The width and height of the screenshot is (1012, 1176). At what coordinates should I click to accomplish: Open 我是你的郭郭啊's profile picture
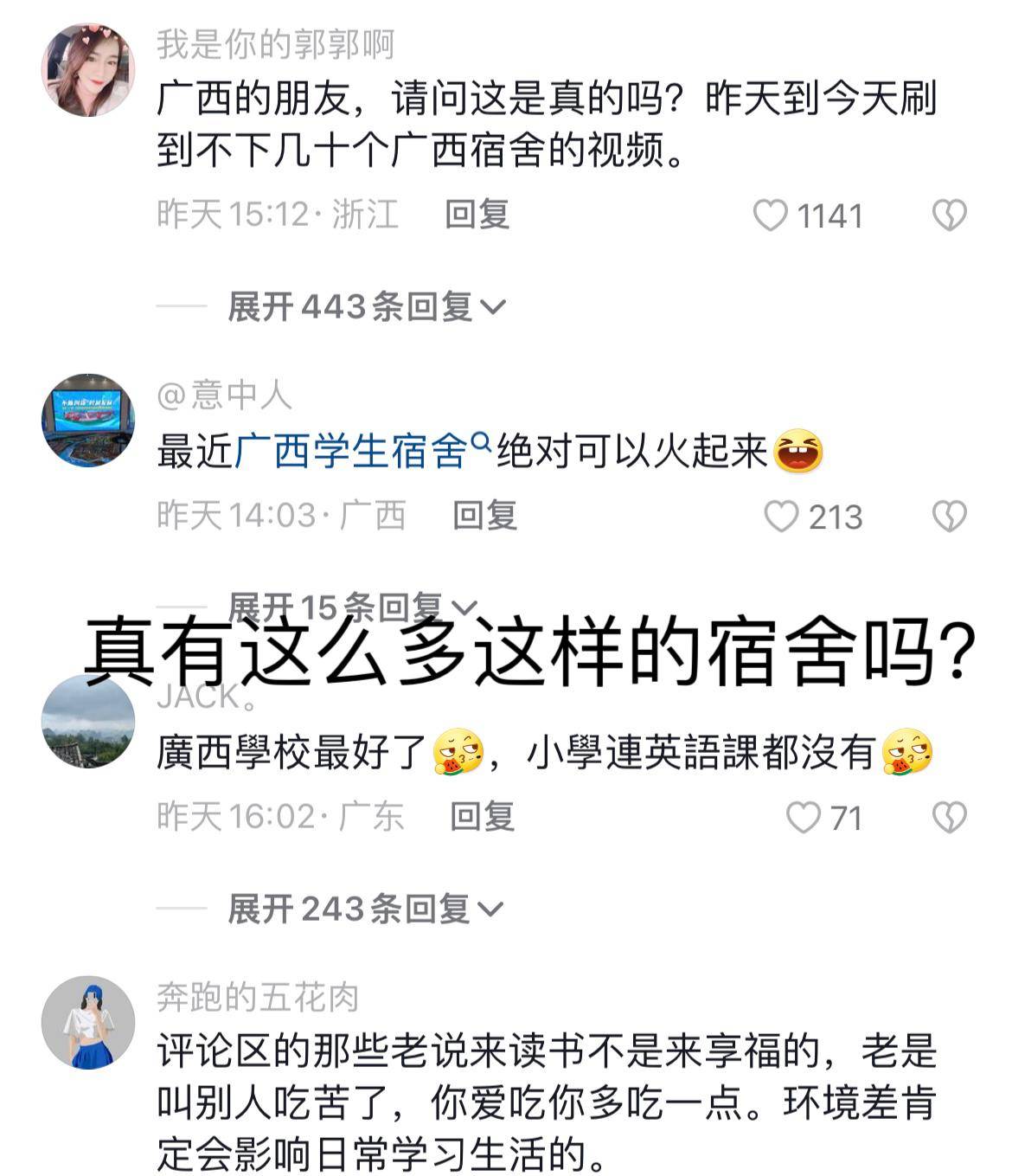(x=88, y=70)
